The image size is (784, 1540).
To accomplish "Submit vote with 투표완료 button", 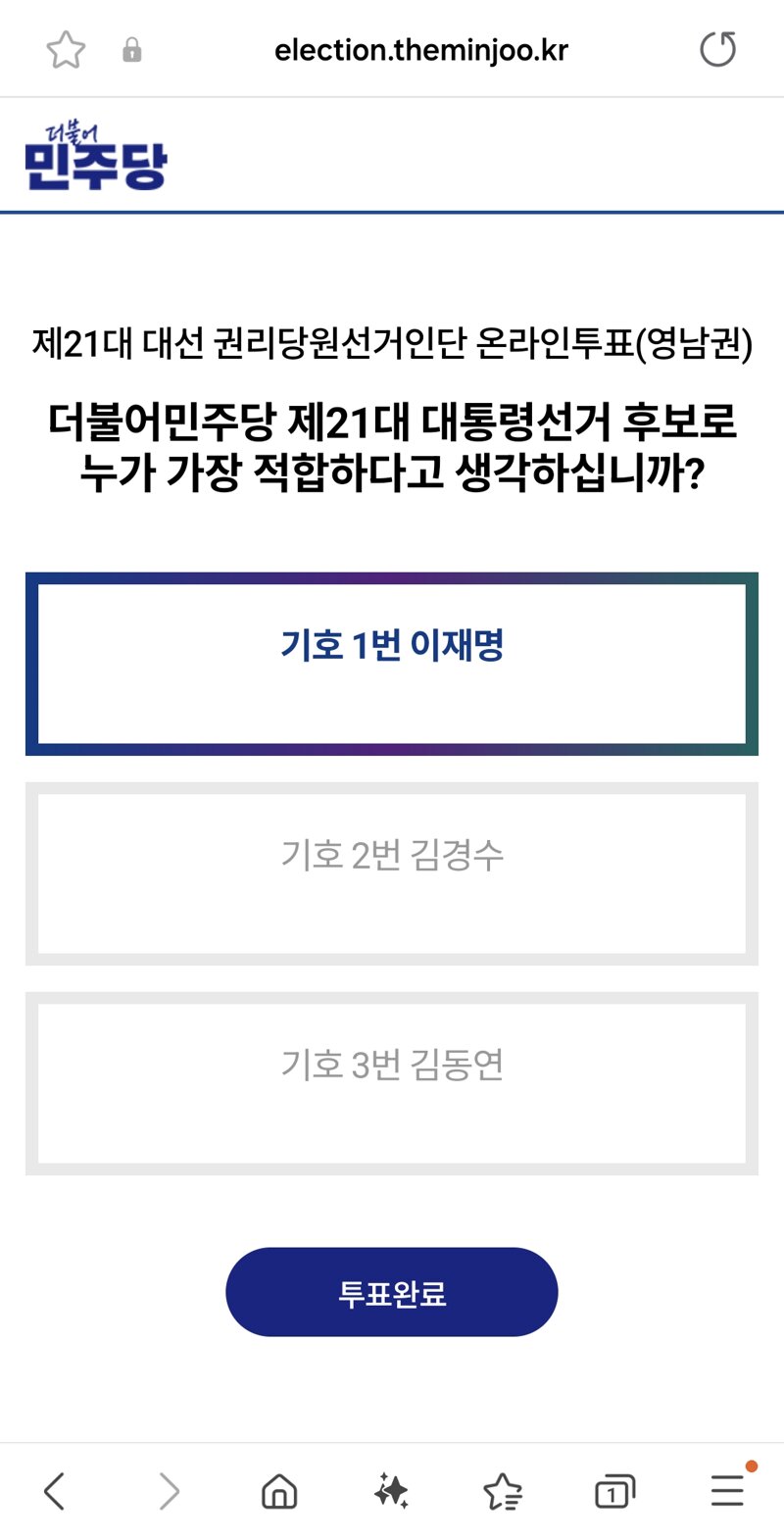I will [x=392, y=1292].
